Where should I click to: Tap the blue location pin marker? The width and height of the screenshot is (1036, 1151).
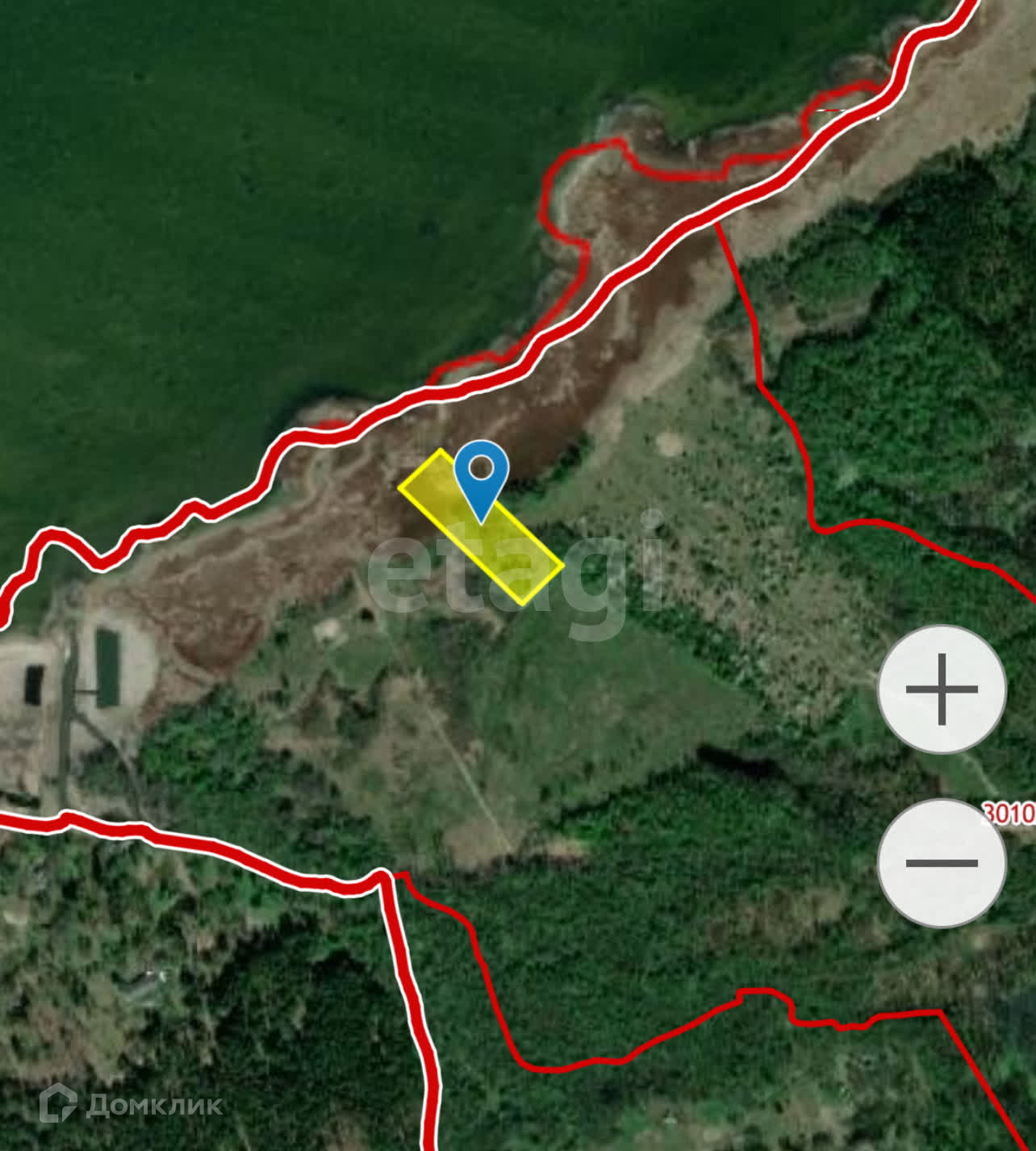(481, 474)
